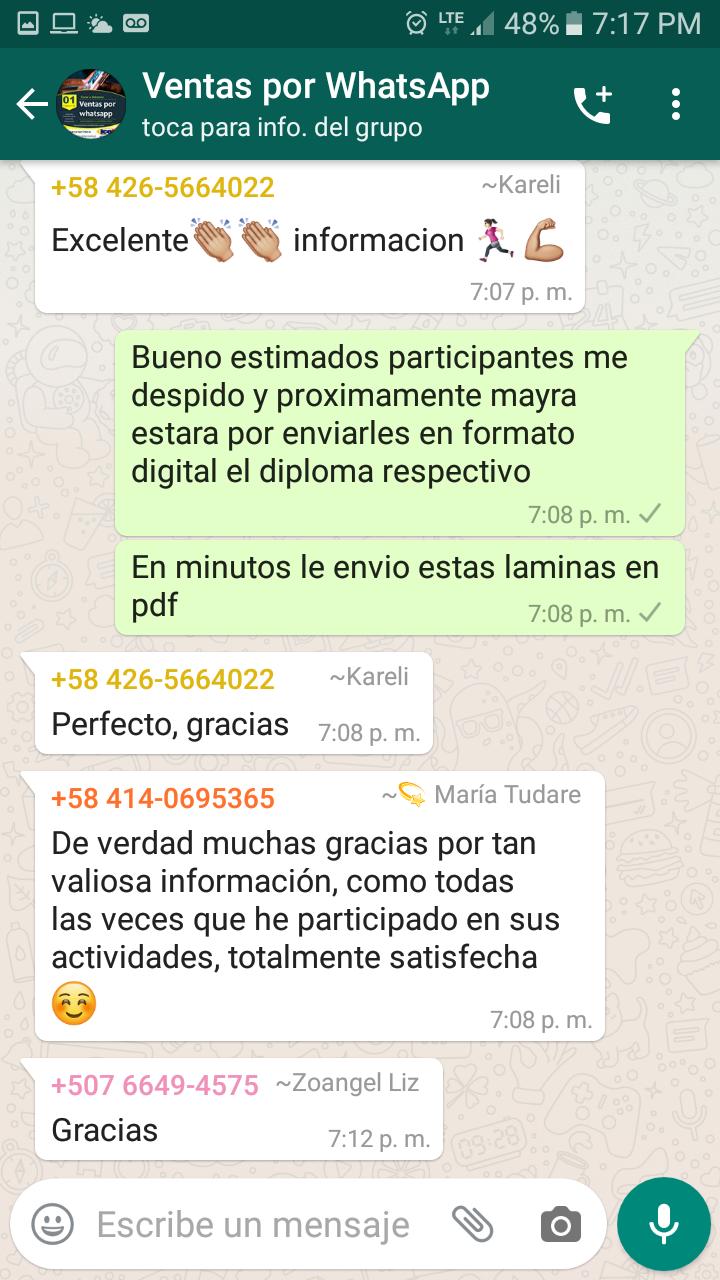Go back to the chats list
720x1280 pixels.
click(x=32, y=104)
